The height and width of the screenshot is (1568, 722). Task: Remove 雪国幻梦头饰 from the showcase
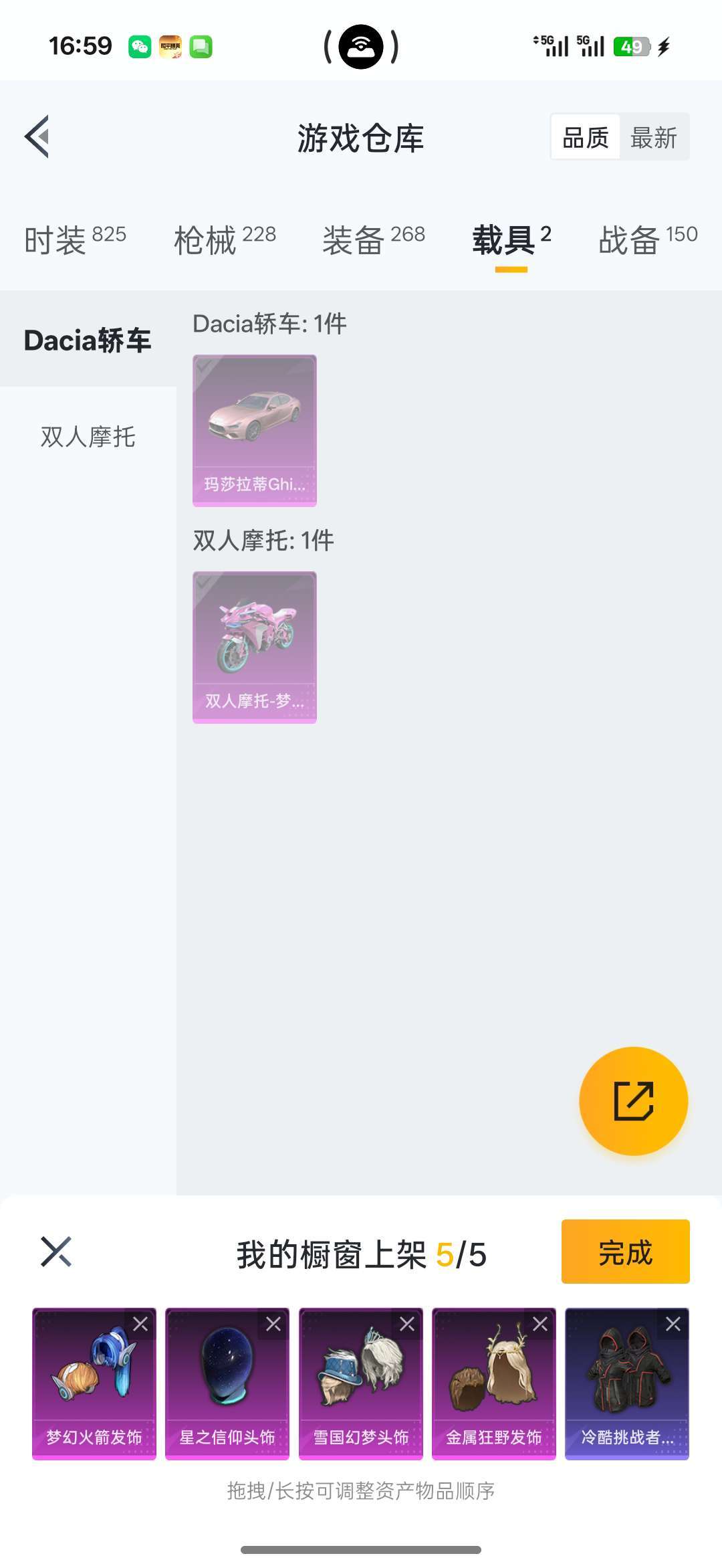click(407, 1324)
